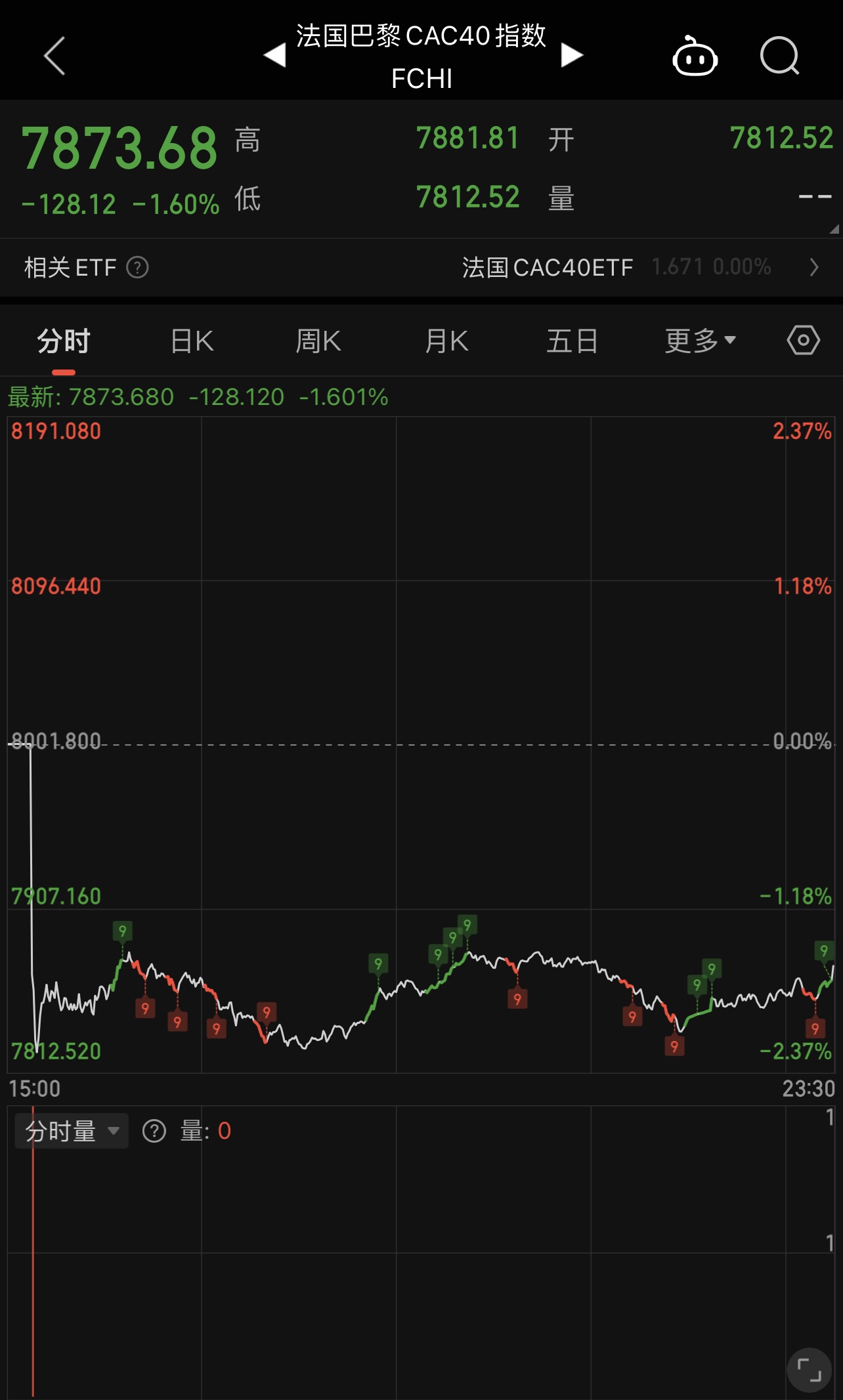
Task: Tap the help icon next to 分时量
Action: click(155, 1130)
